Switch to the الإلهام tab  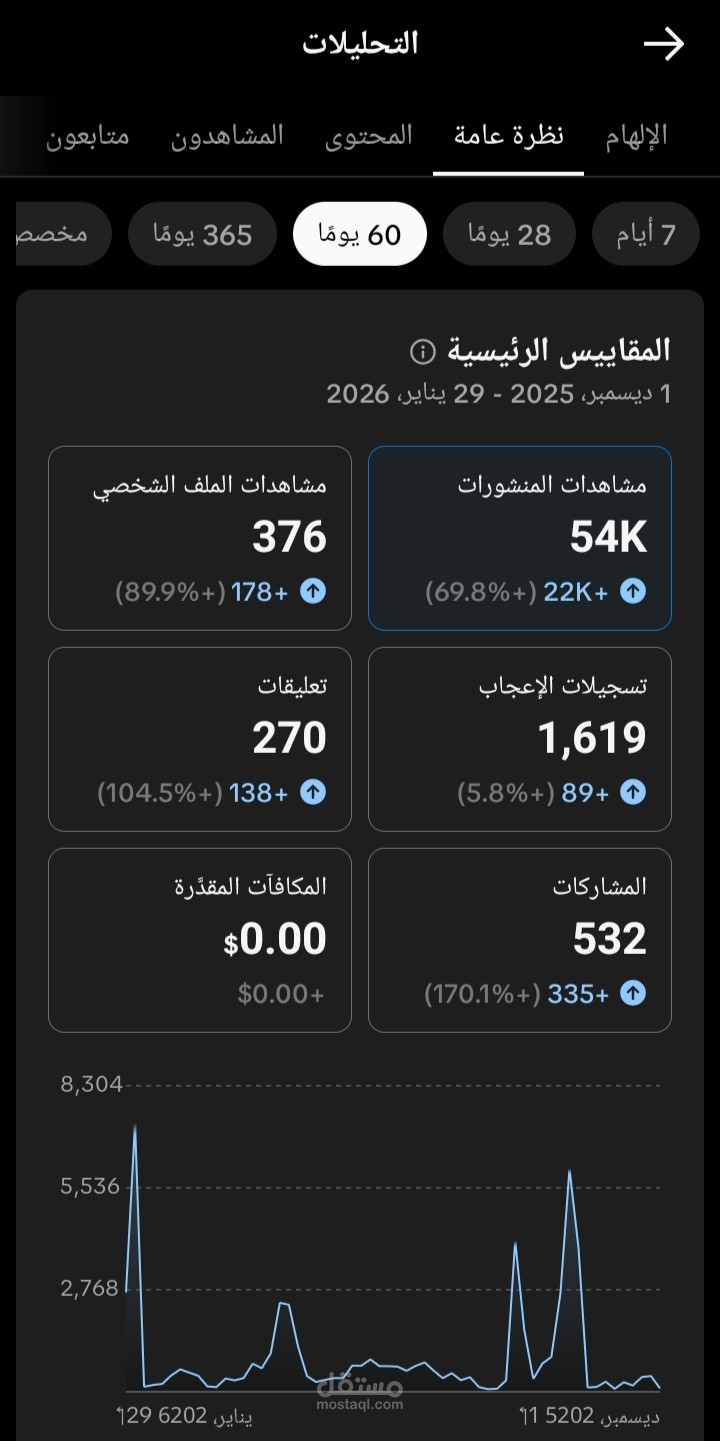pos(636,135)
